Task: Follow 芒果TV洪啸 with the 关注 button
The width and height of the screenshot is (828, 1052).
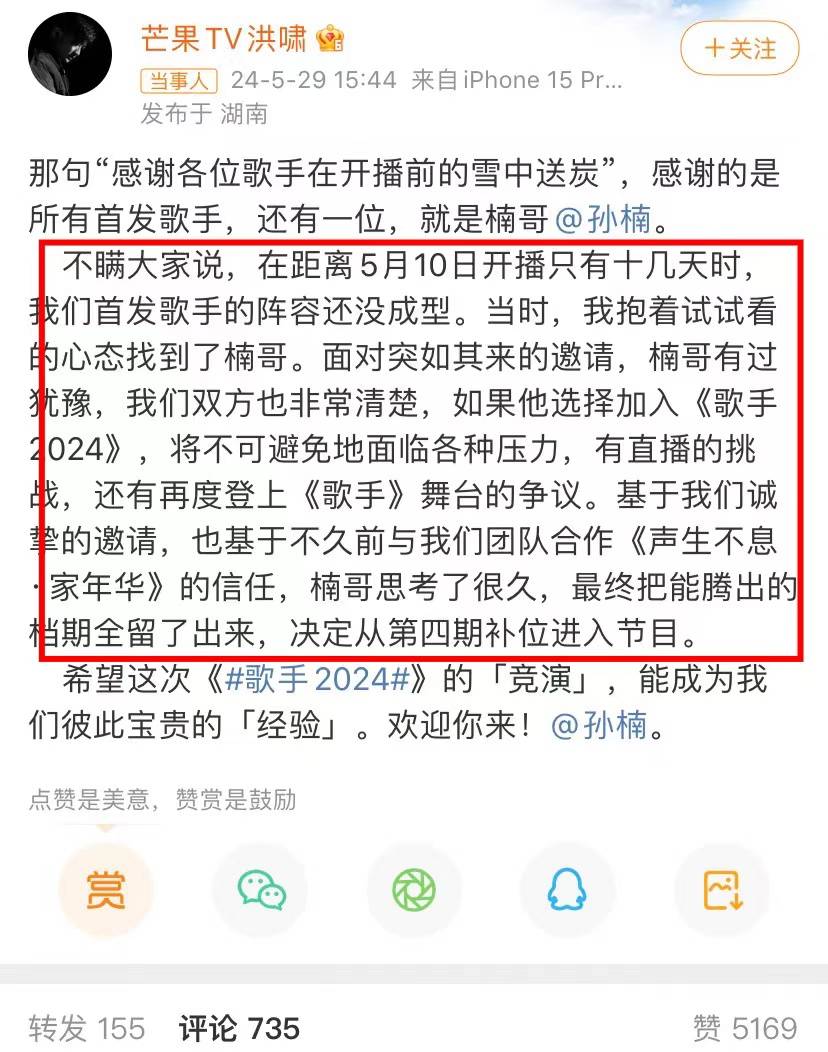Action: (740, 47)
